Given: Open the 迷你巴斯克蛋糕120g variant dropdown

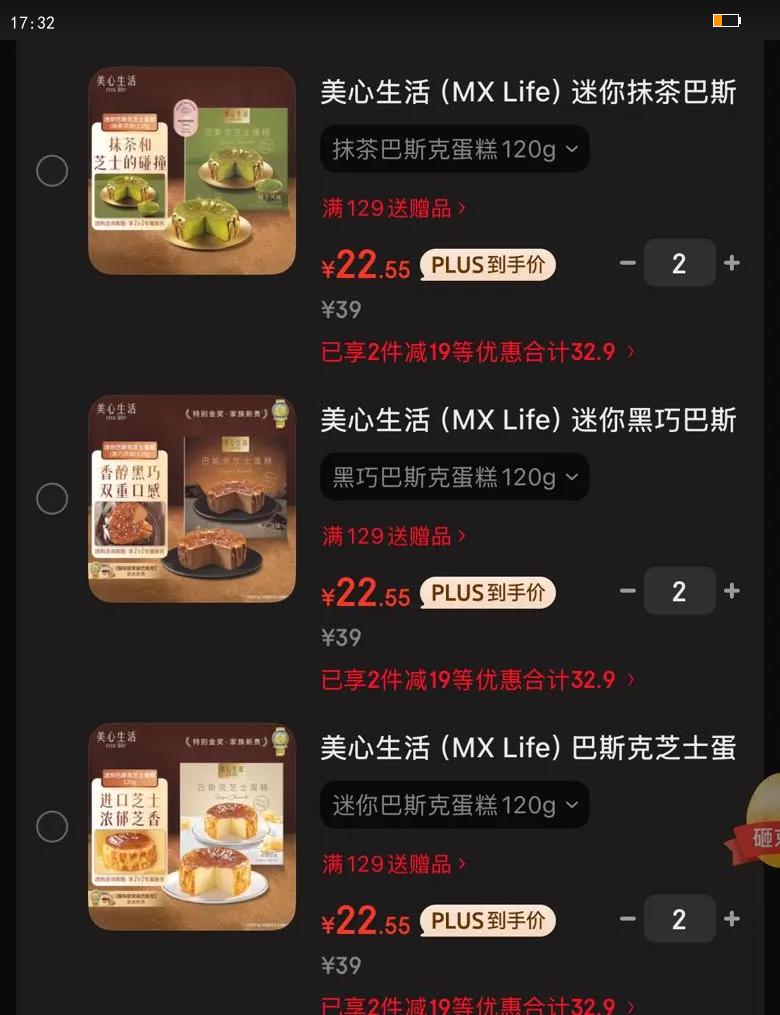Looking at the screenshot, I should pyautogui.click(x=454, y=804).
